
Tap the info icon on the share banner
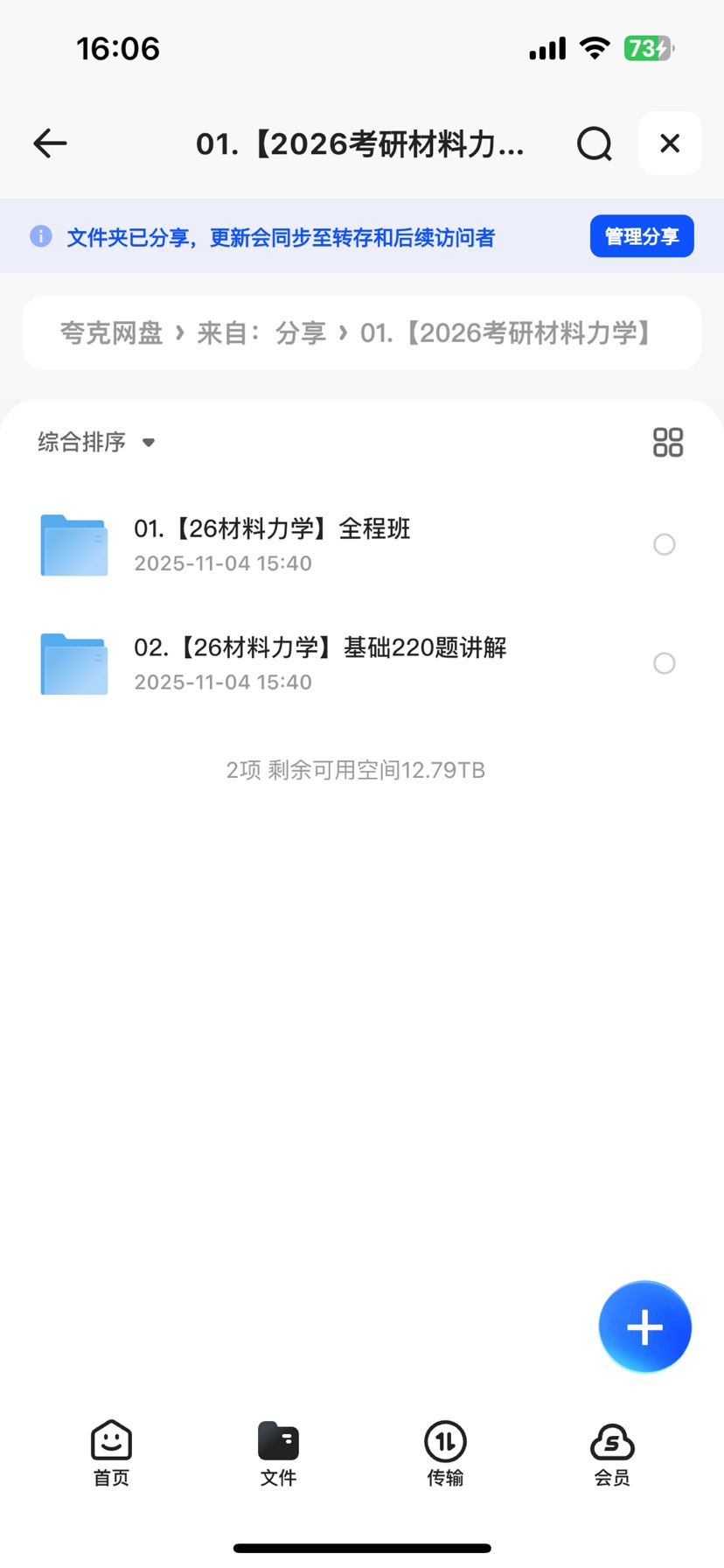tap(40, 236)
